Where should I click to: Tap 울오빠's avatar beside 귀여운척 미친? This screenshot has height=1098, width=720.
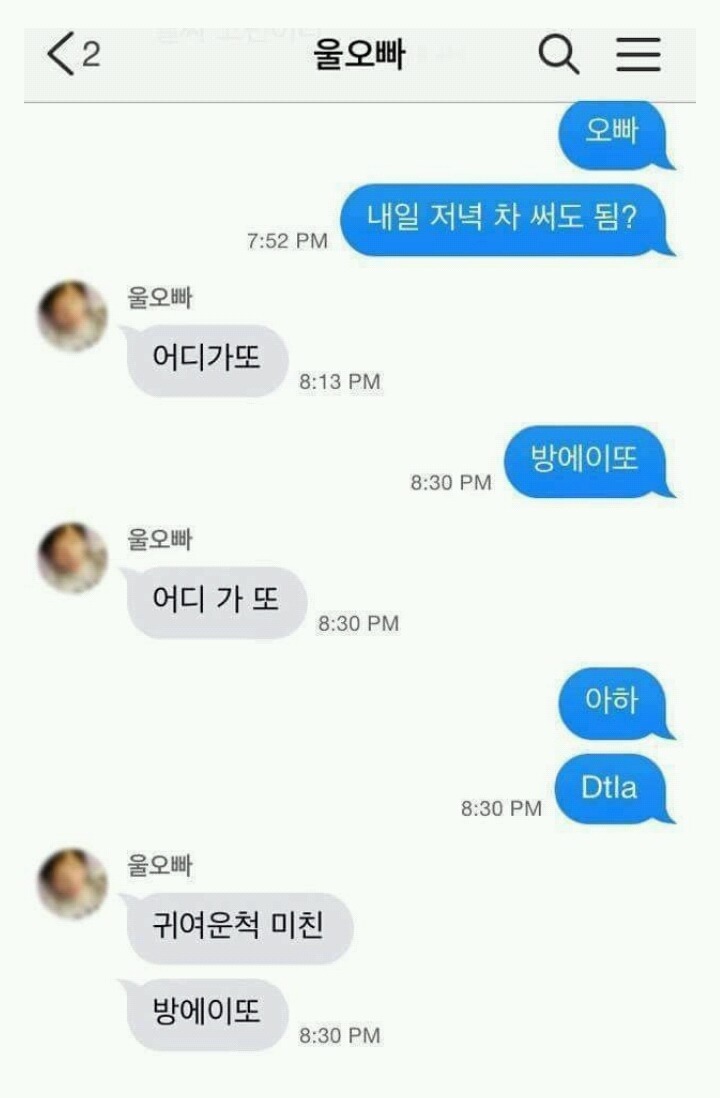[x=72, y=883]
